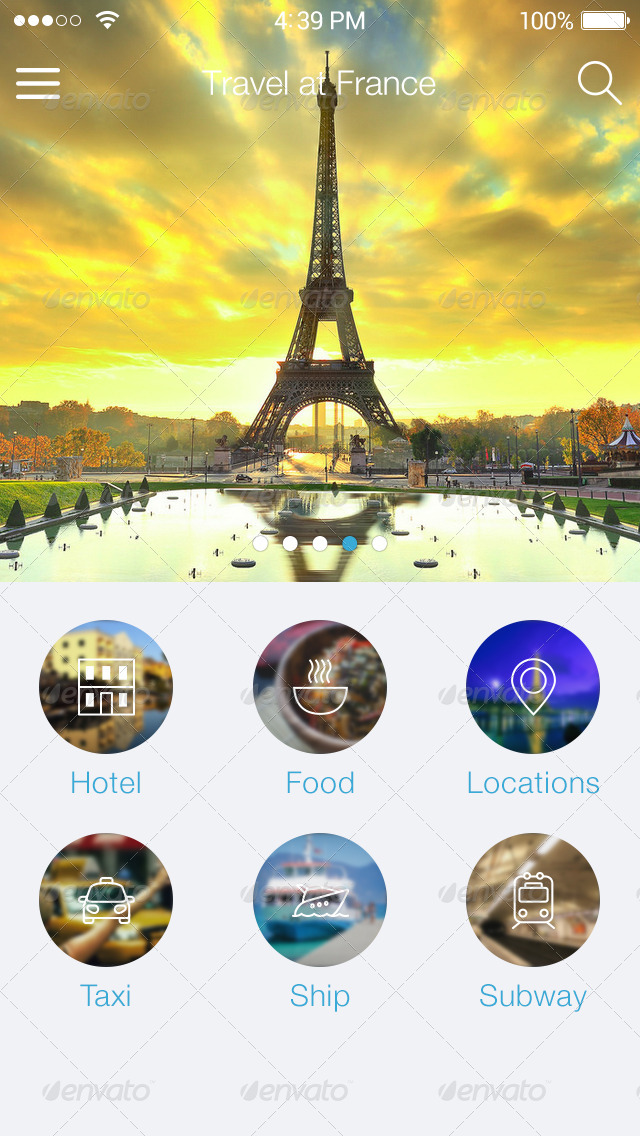The image size is (640, 1136).
Task: Go to the Ship category
Action: click(x=320, y=900)
